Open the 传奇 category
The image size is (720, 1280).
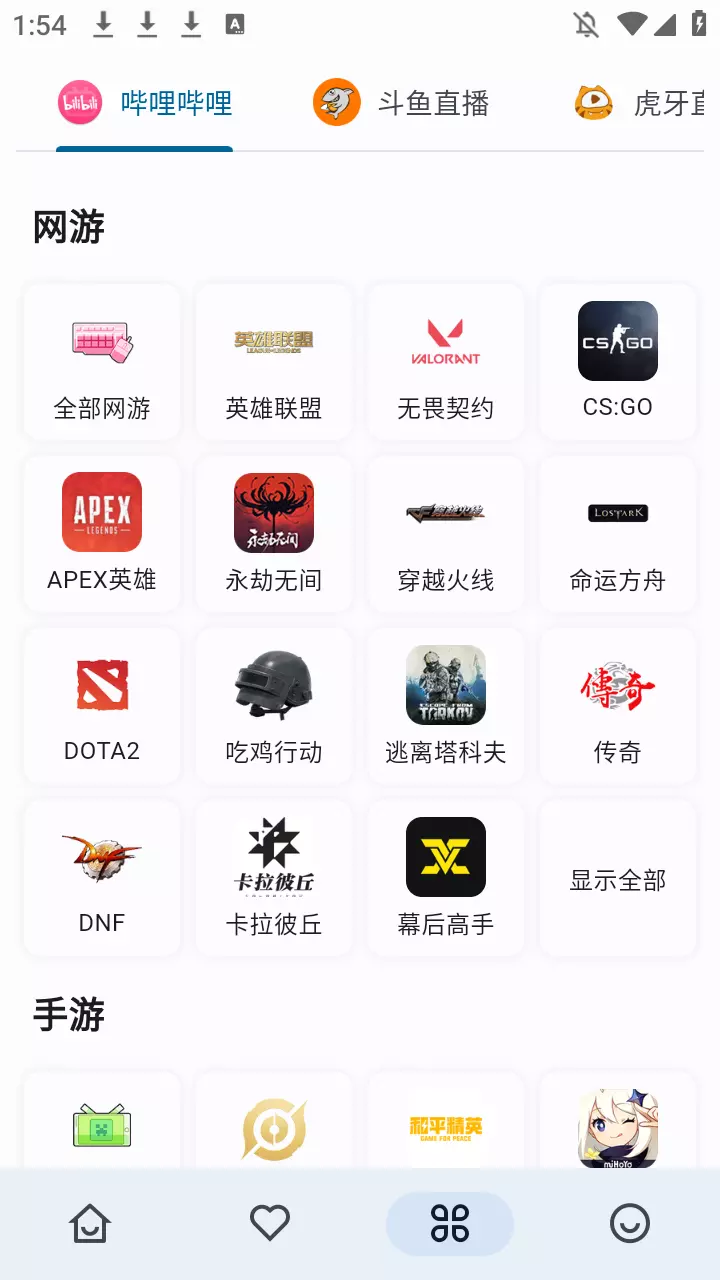(618, 706)
